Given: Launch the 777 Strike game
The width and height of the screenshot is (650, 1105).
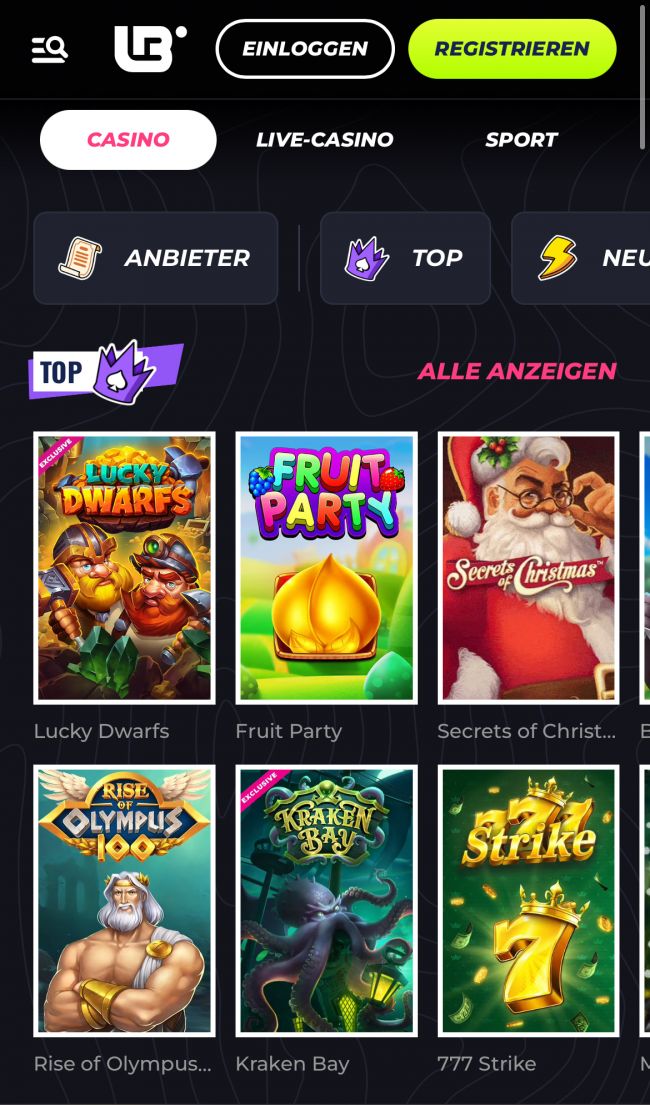Looking at the screenshot, I should 528,900.
